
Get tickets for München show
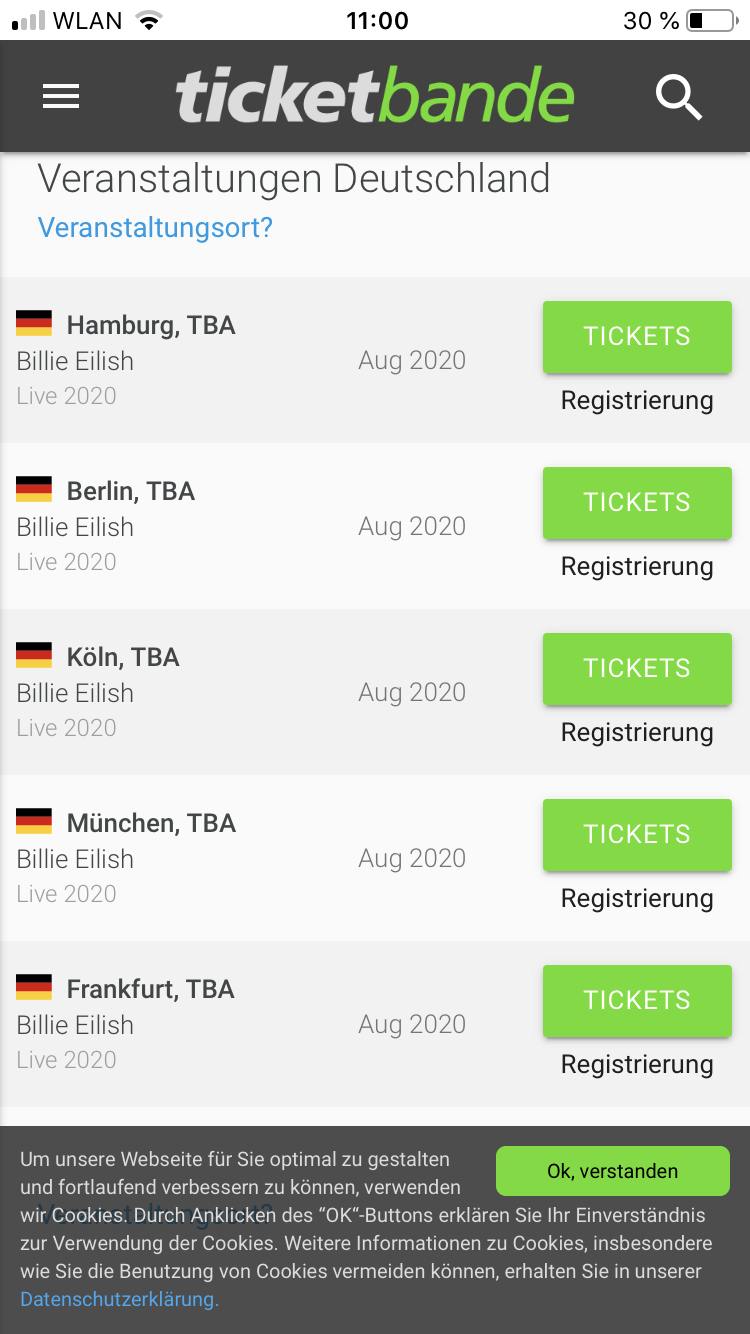tap(637, 835)
